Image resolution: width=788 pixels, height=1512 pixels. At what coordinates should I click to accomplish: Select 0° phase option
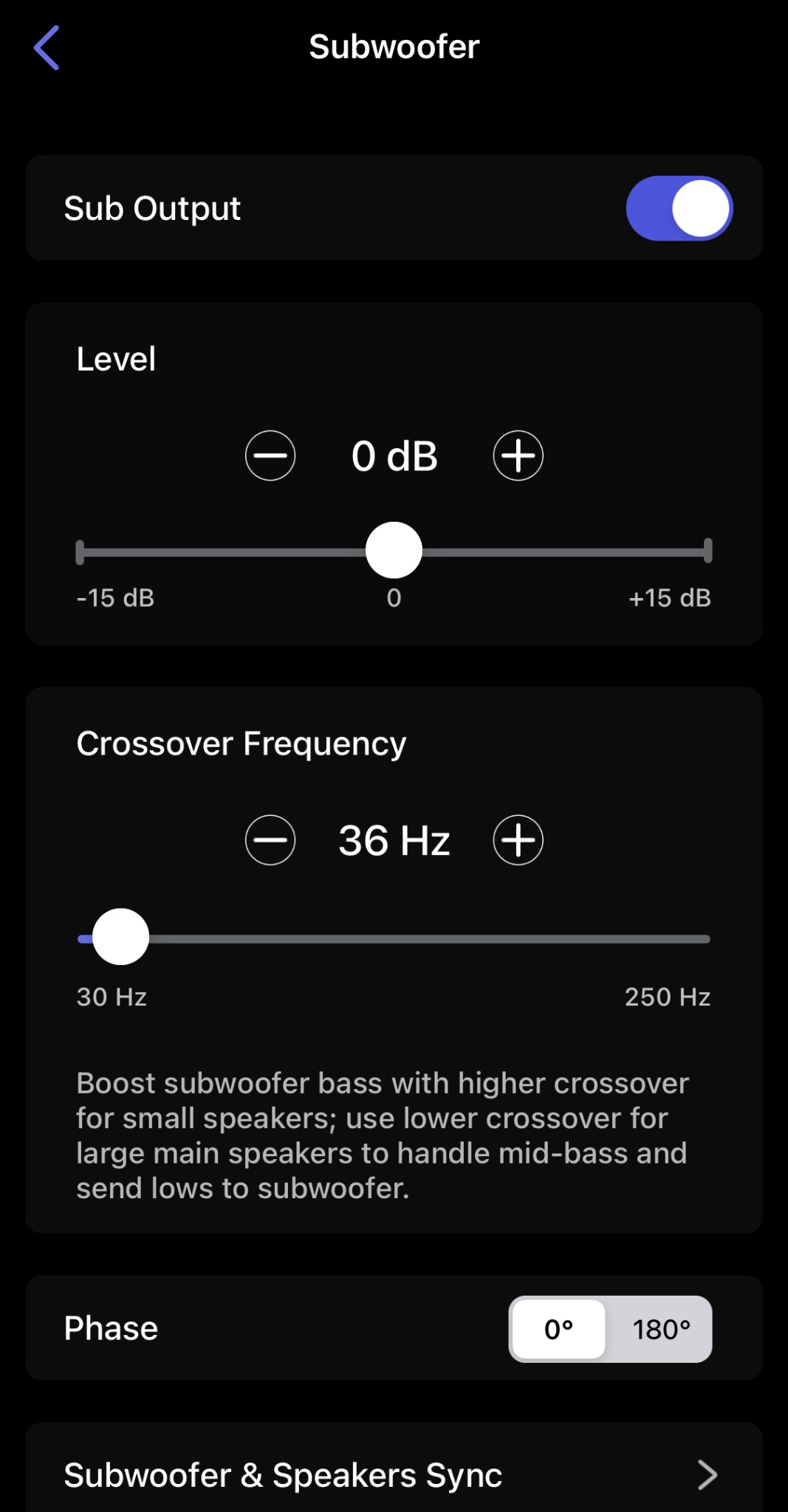pyautogui.click(x=558, y=1329)
